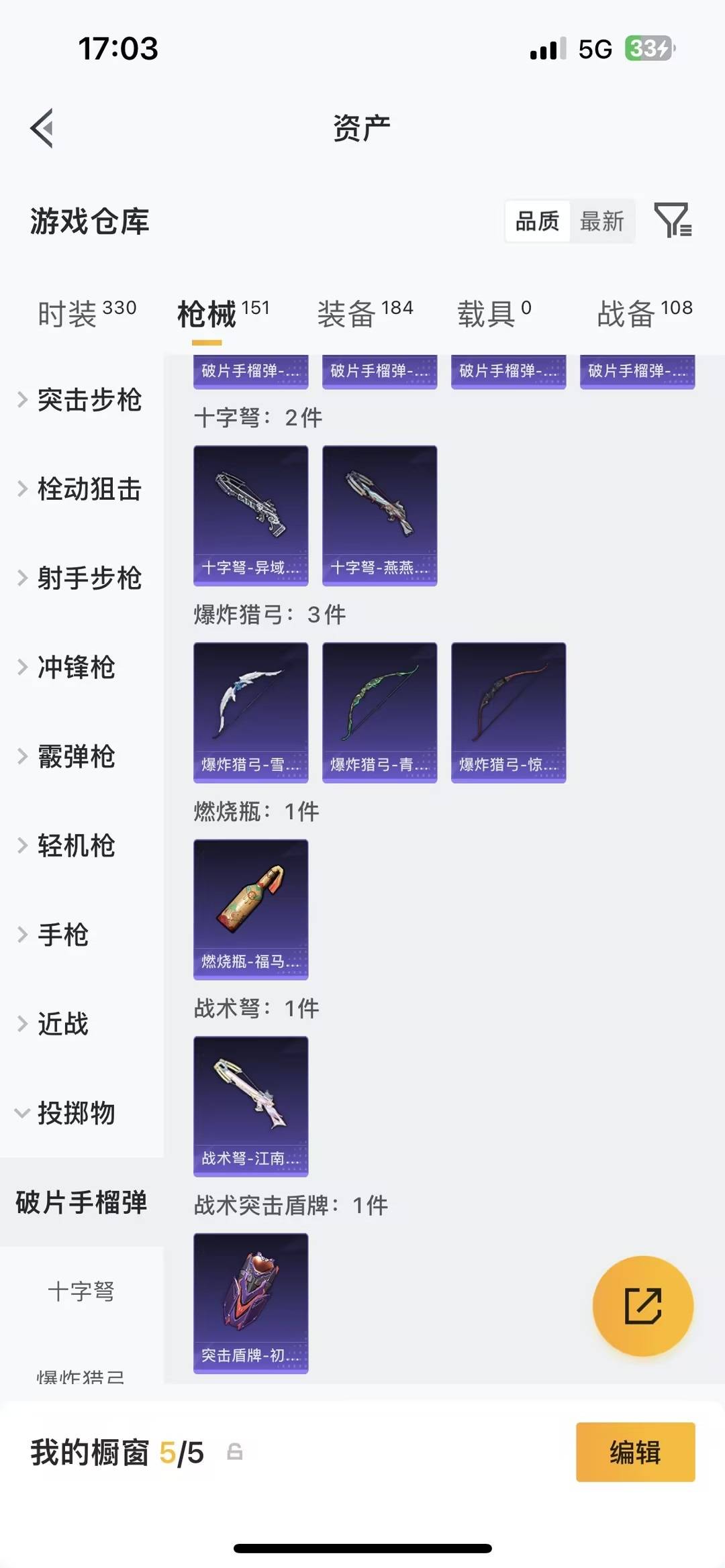
Task: Switch sorting to 最新
Action: point(603,221)
